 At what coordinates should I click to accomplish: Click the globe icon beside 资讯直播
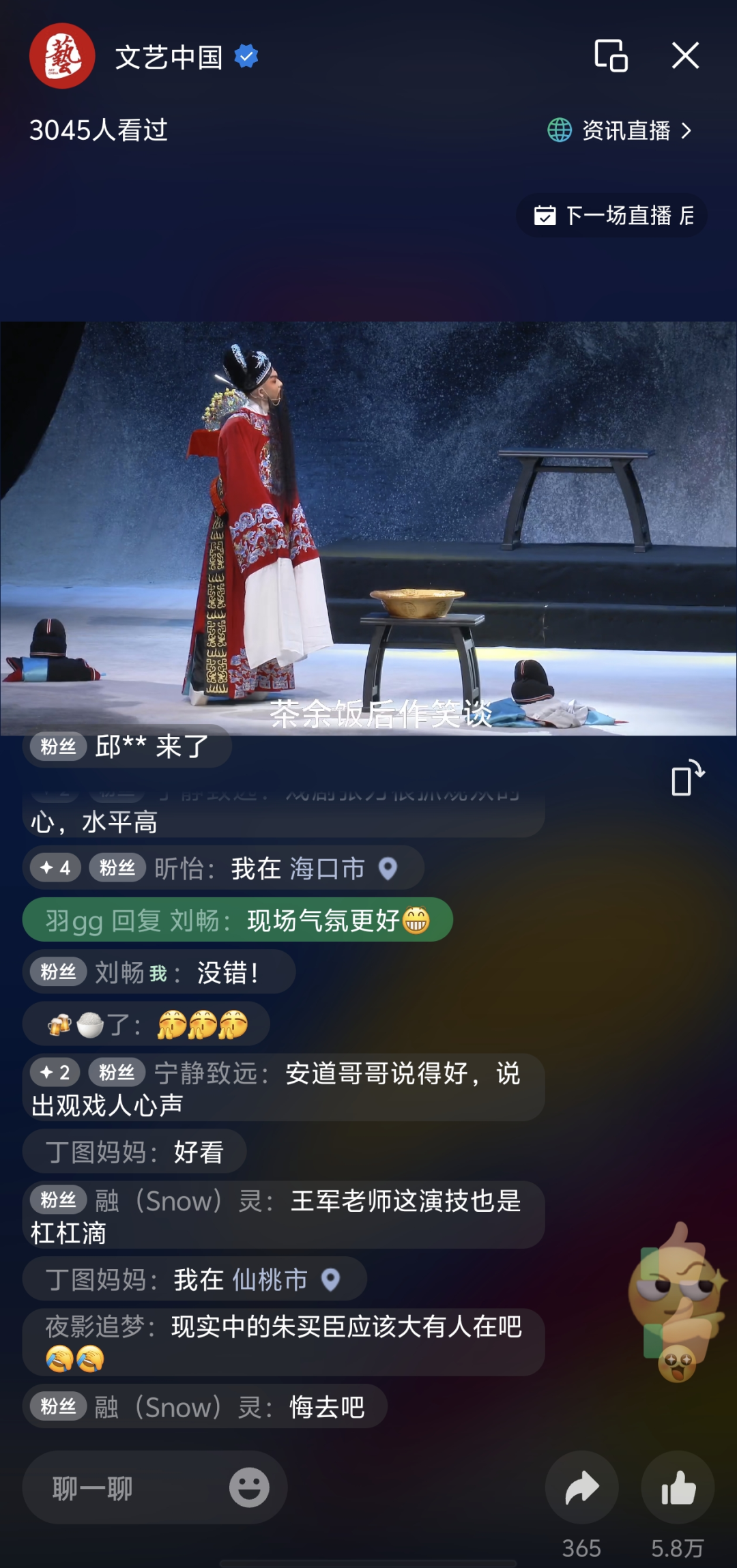[x=560, y=131]
